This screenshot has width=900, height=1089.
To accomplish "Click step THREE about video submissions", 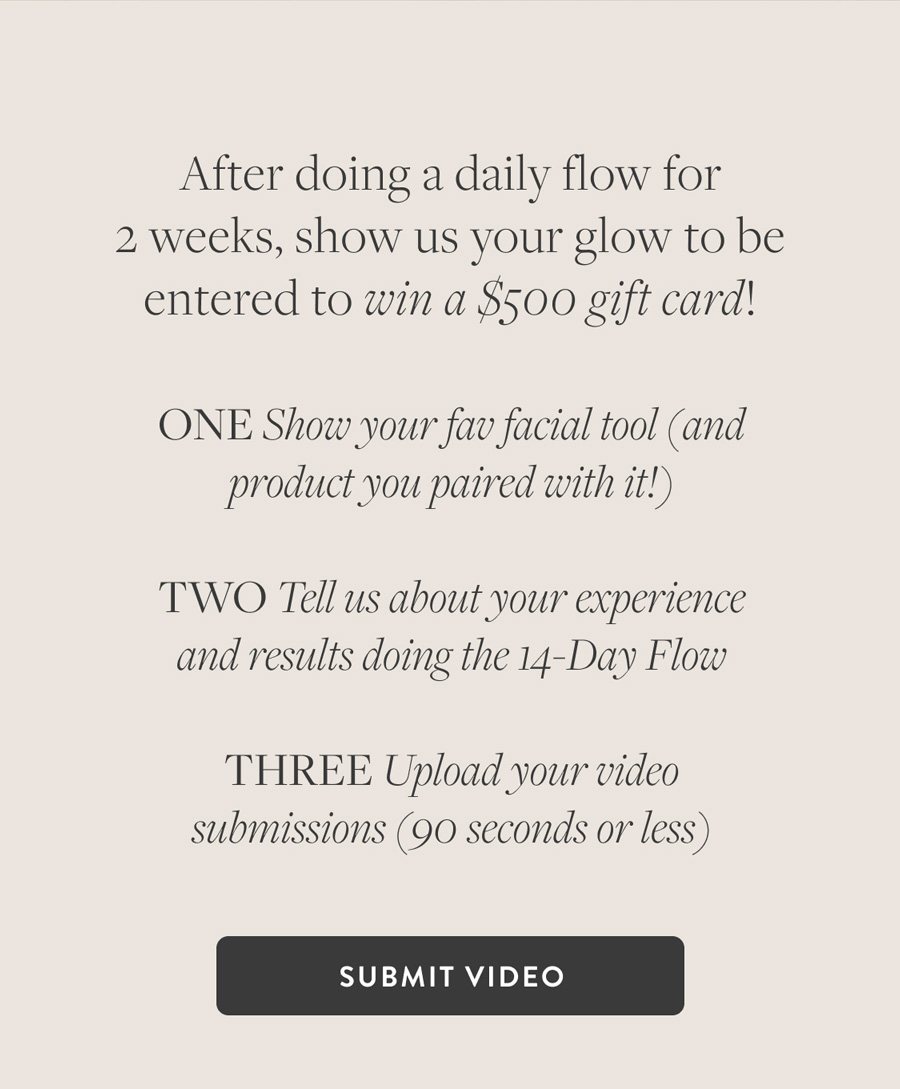I will tap(450, 800).
